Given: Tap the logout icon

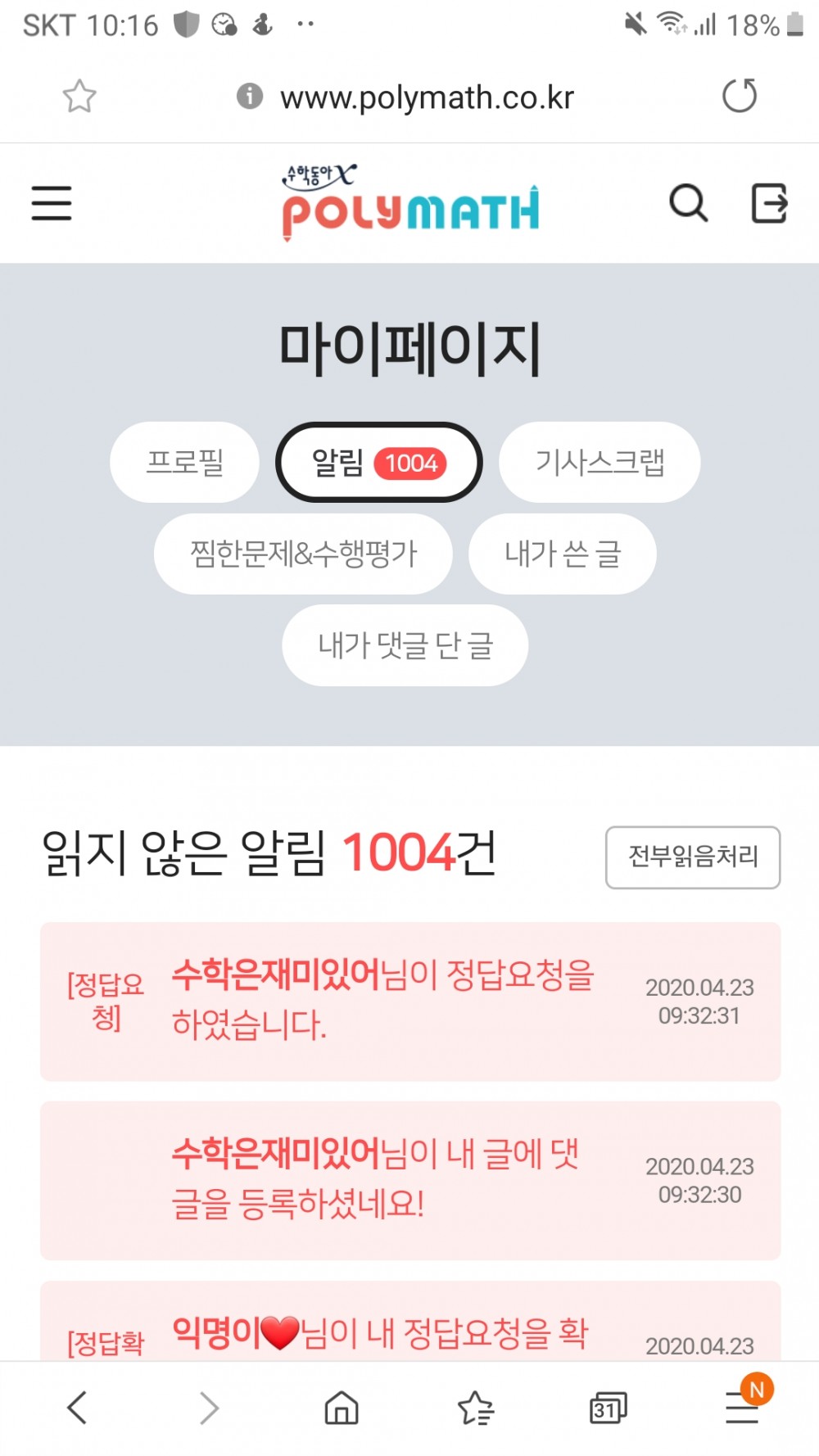Looking at the screenshot, I should click(x=769, y=203).
